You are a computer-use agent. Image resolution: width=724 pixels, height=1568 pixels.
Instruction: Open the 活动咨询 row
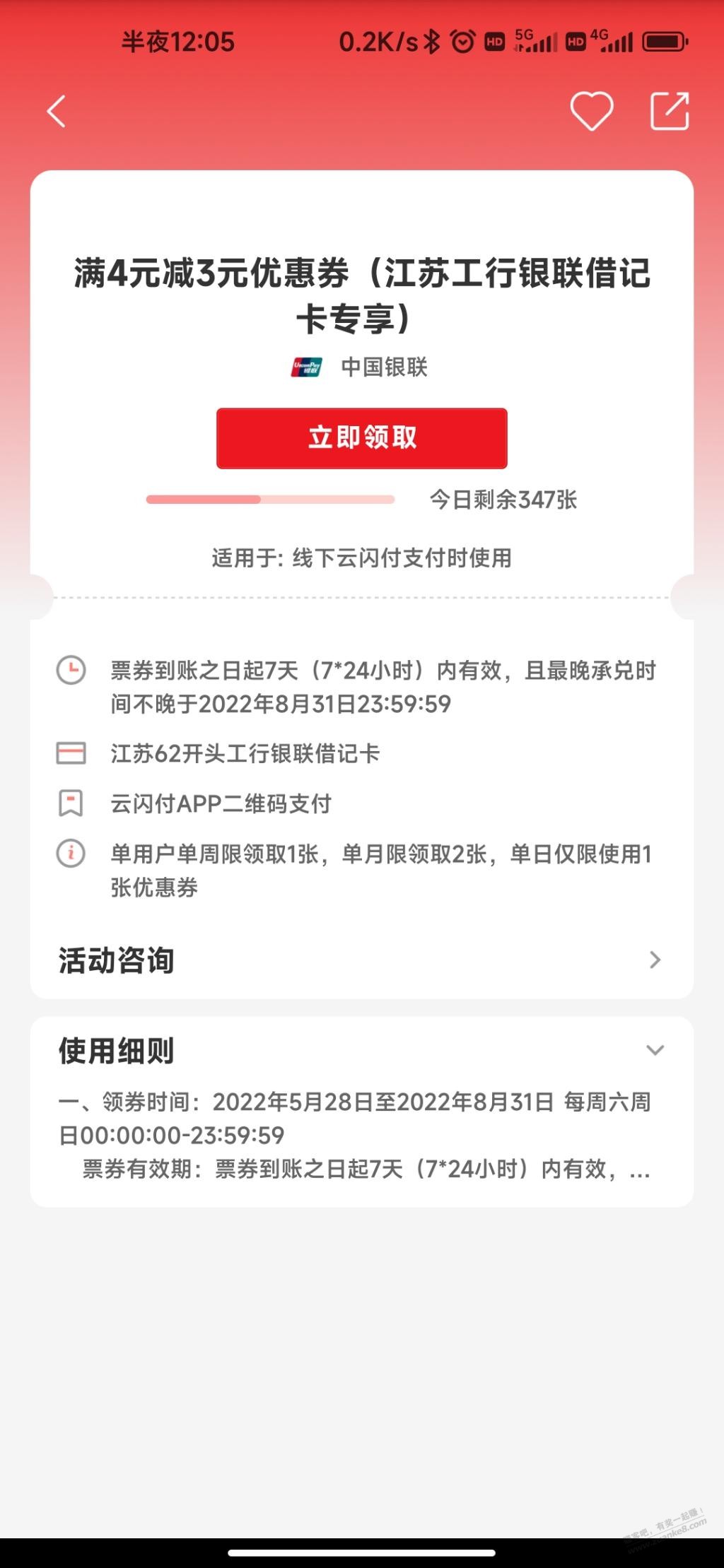[x=362, y=960]
